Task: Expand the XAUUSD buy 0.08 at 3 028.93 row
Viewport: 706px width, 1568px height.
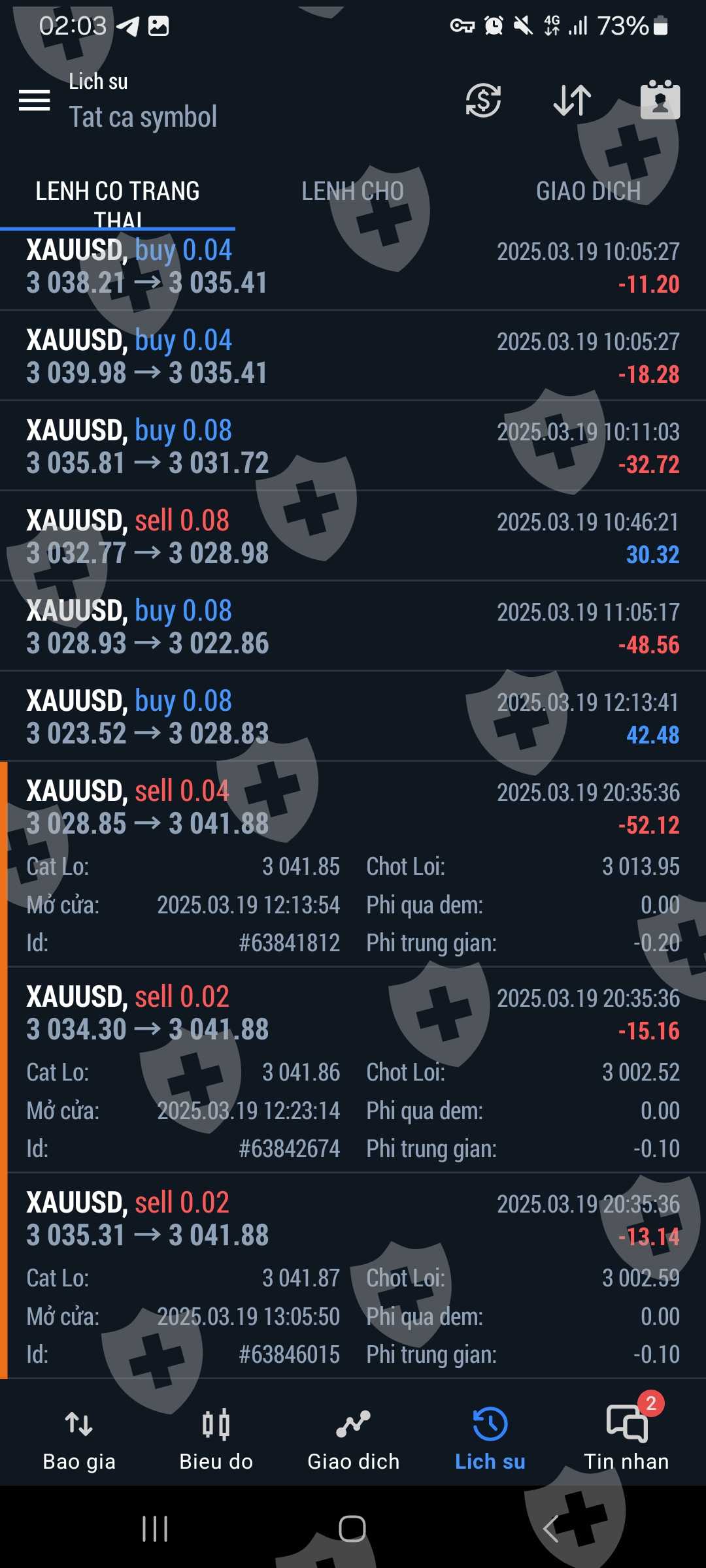Action: tap(353, 627)
